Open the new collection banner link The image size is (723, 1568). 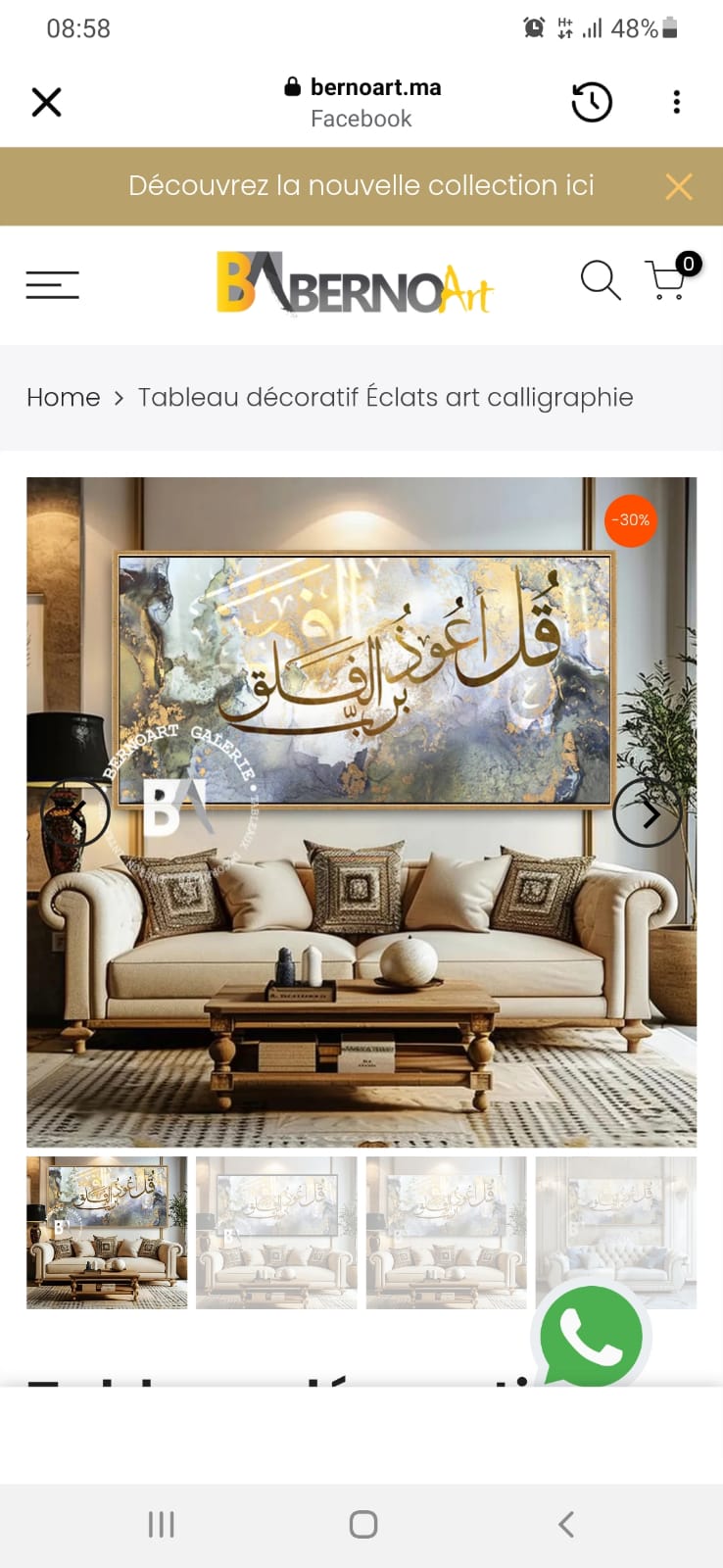tap(361, 186)
